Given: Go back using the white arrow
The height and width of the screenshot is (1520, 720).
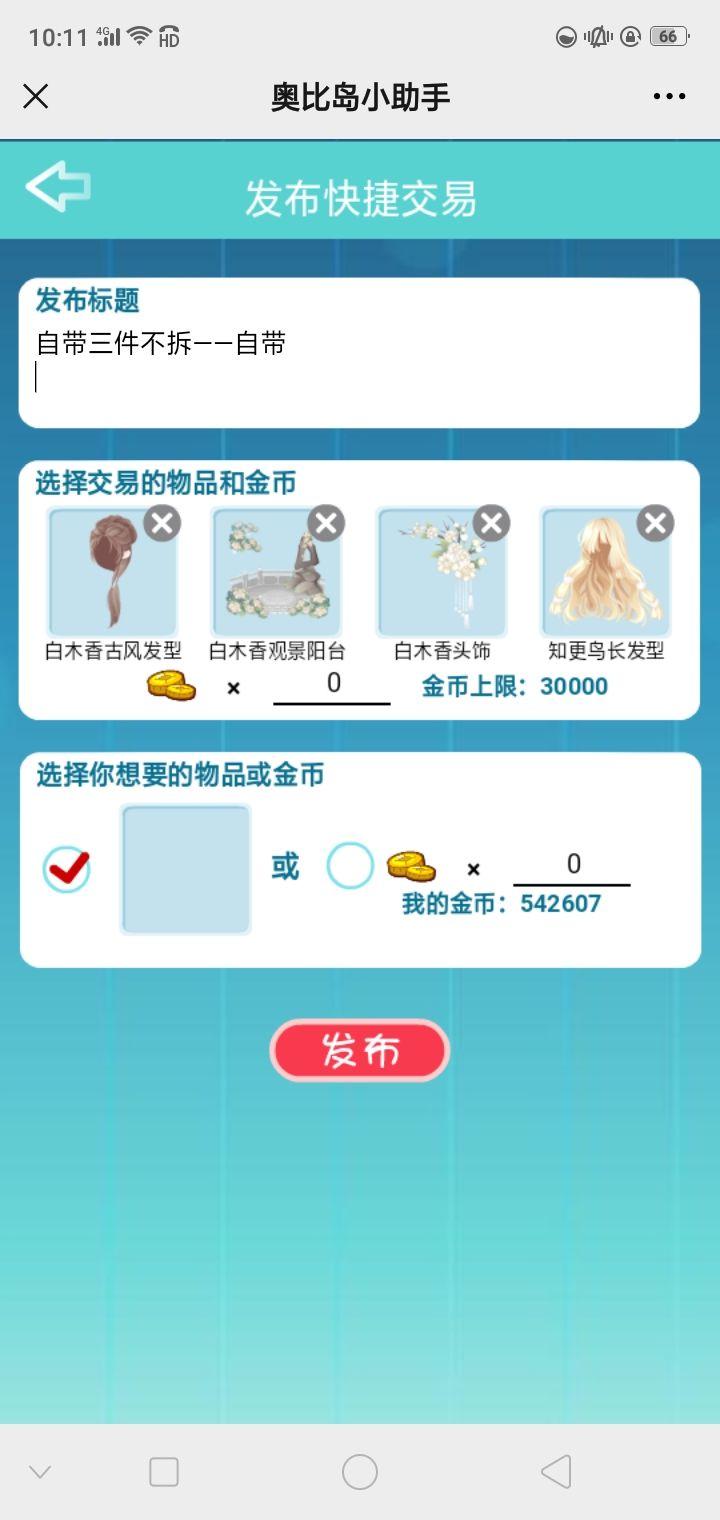Looking at the screenshot, I should [58, 186].
